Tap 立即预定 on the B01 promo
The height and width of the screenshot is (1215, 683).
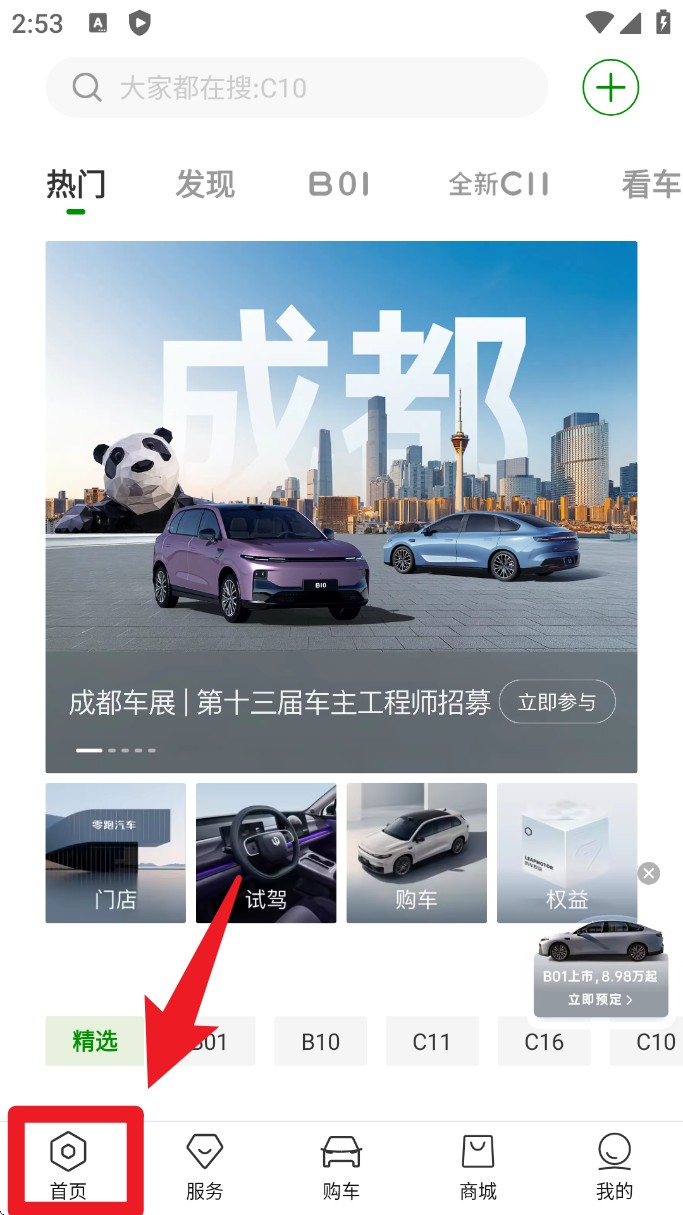(600, 999)
